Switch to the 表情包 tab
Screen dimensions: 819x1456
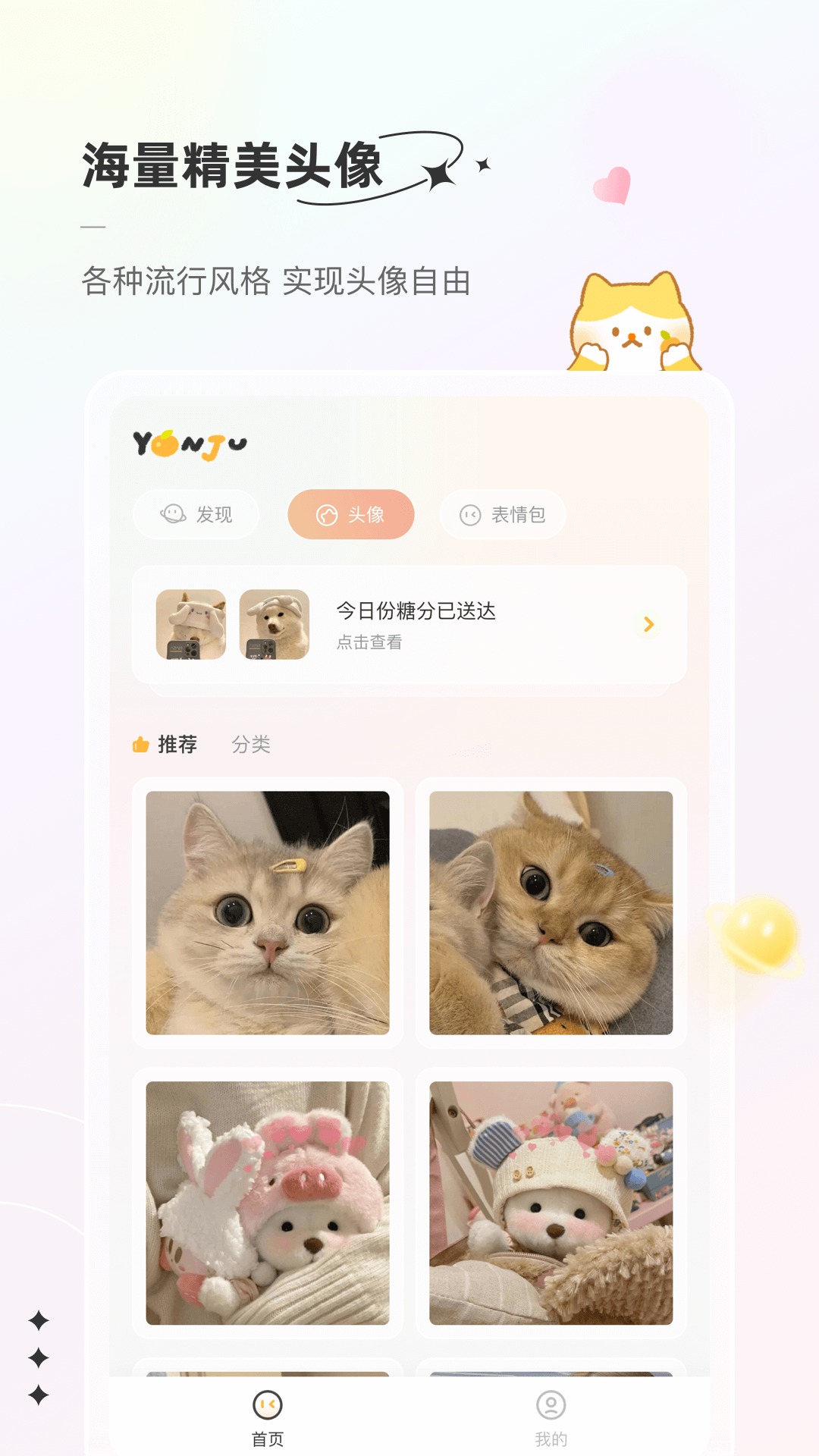tap(502, 514)
